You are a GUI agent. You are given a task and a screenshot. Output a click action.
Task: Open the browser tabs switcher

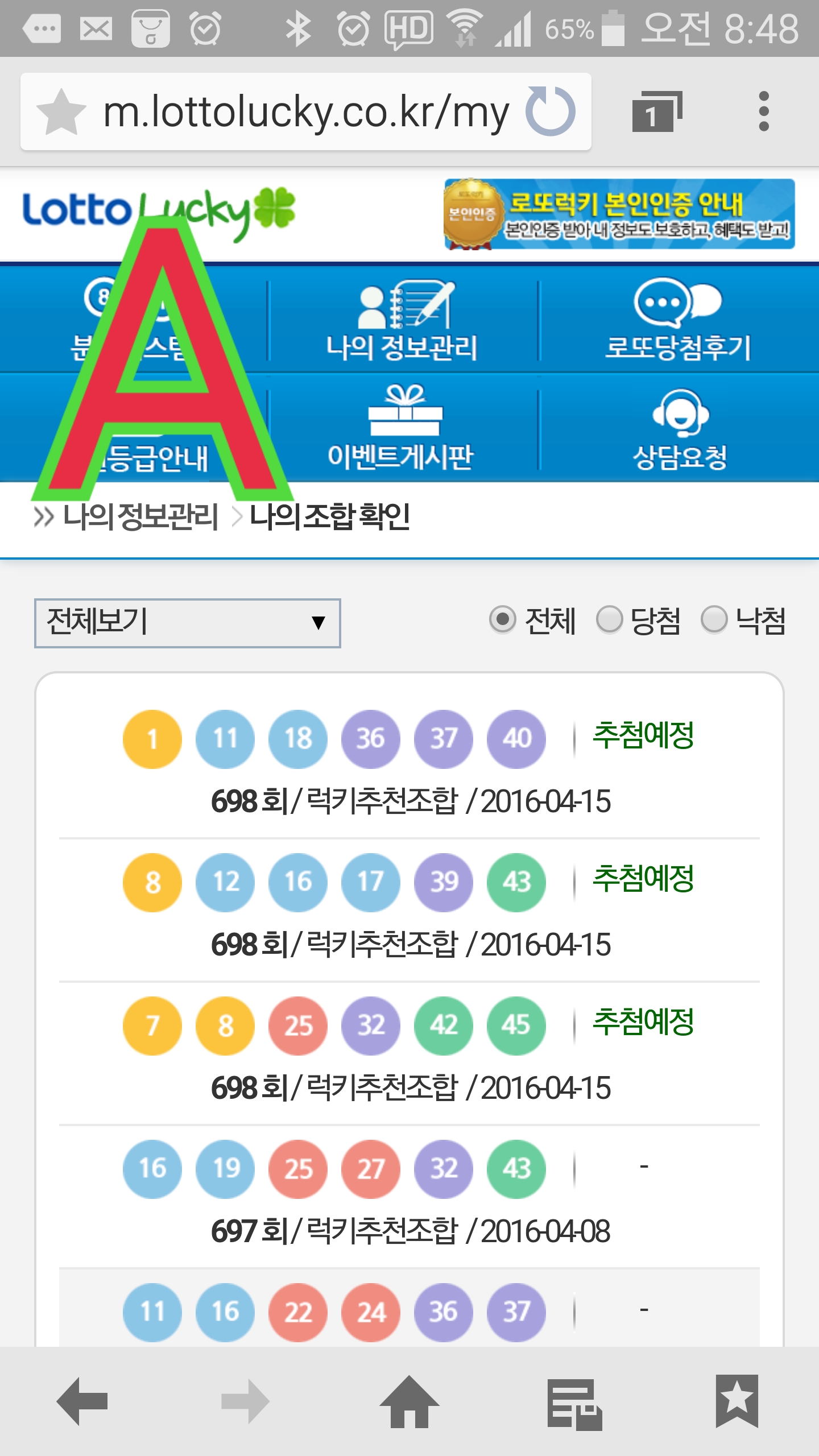656,111
